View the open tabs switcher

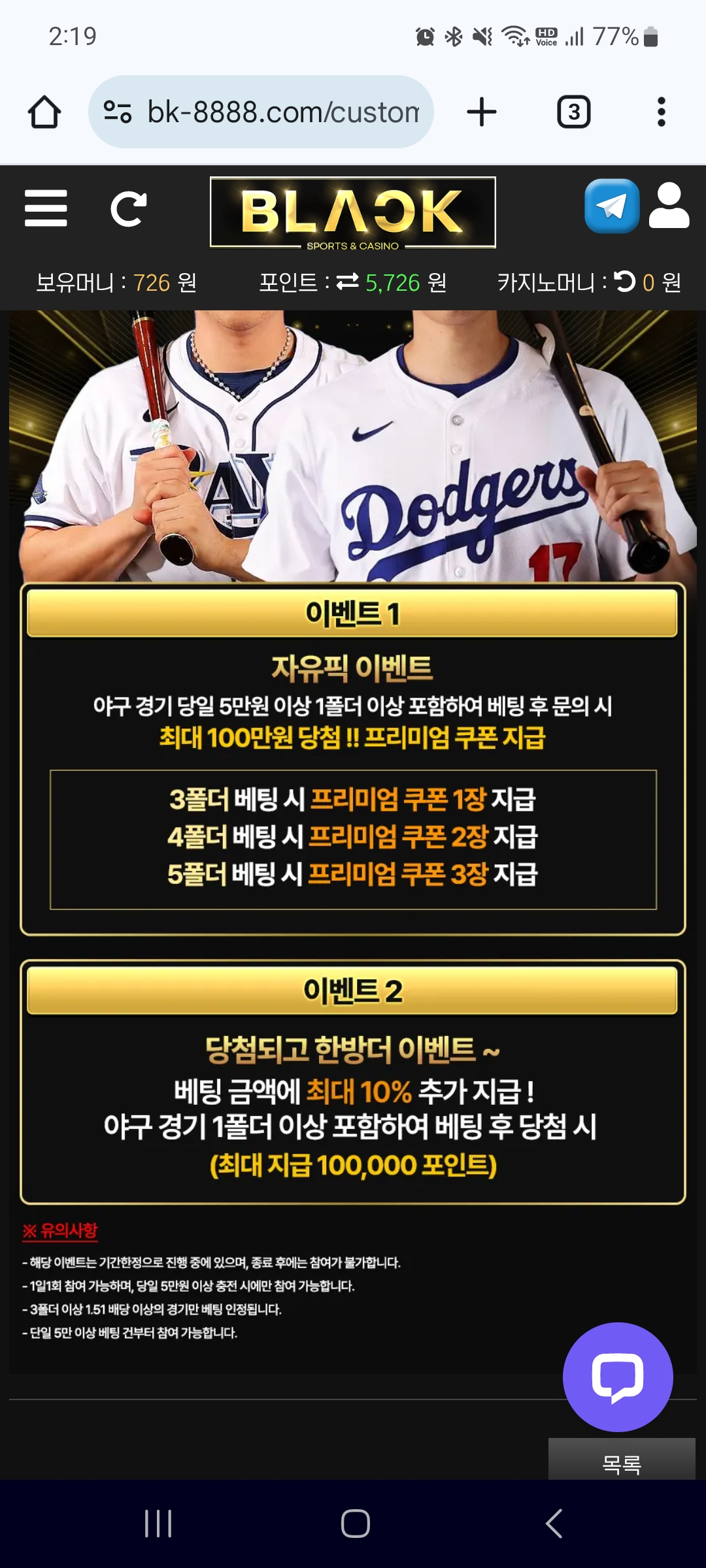(x=573, y=112)
